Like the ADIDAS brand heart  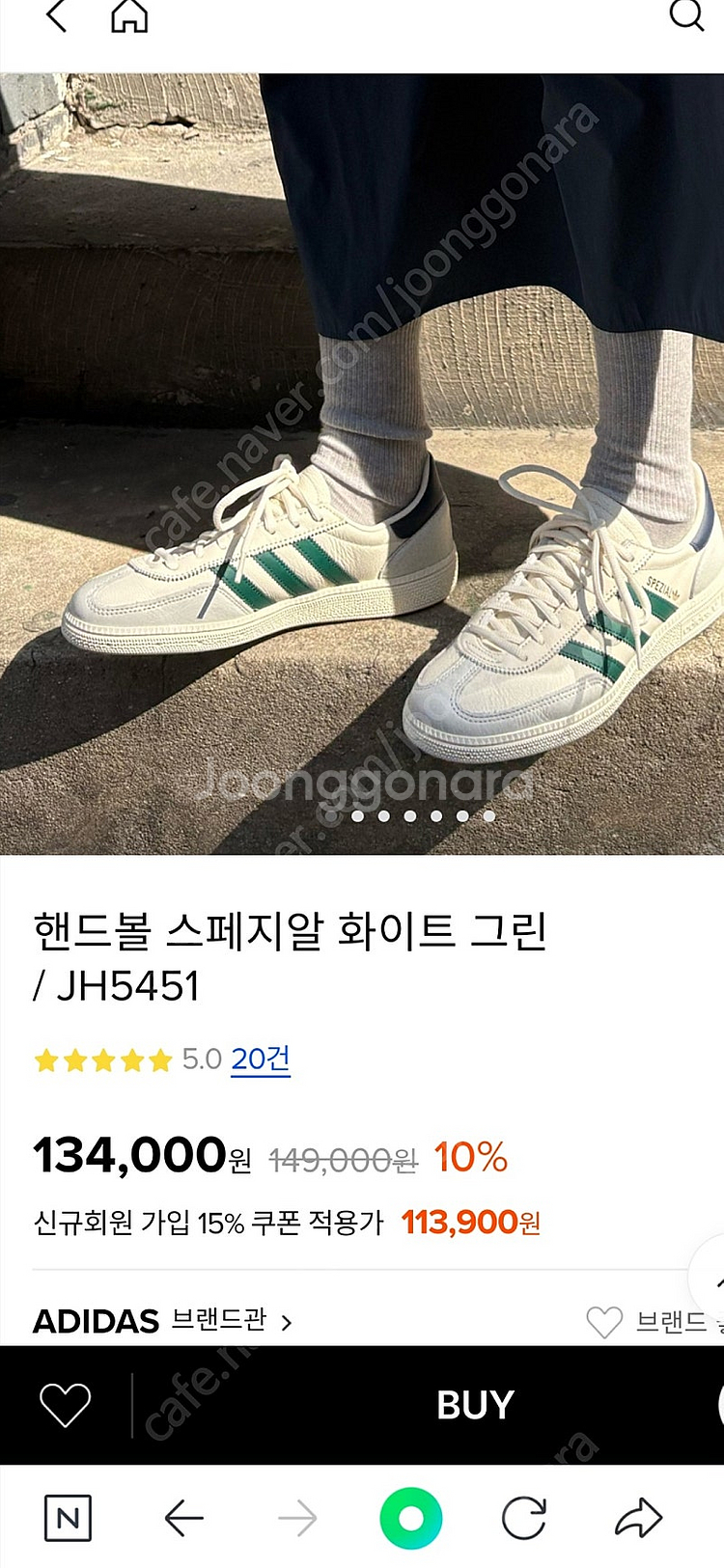[x=604, y=1321]
